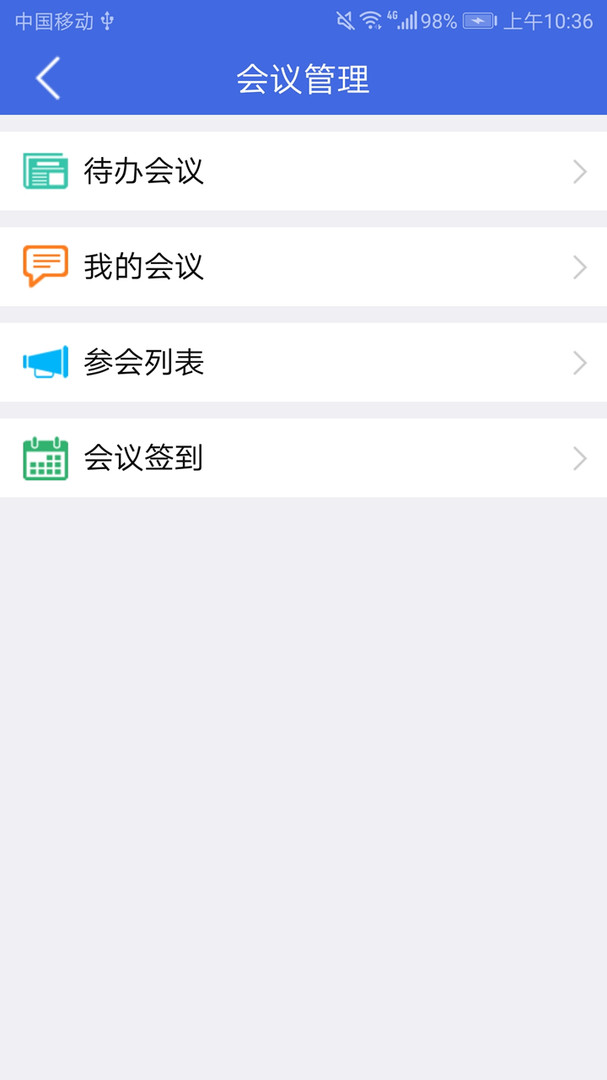View the 参会列表 list
607x1080 pixels.
(303, 363)
